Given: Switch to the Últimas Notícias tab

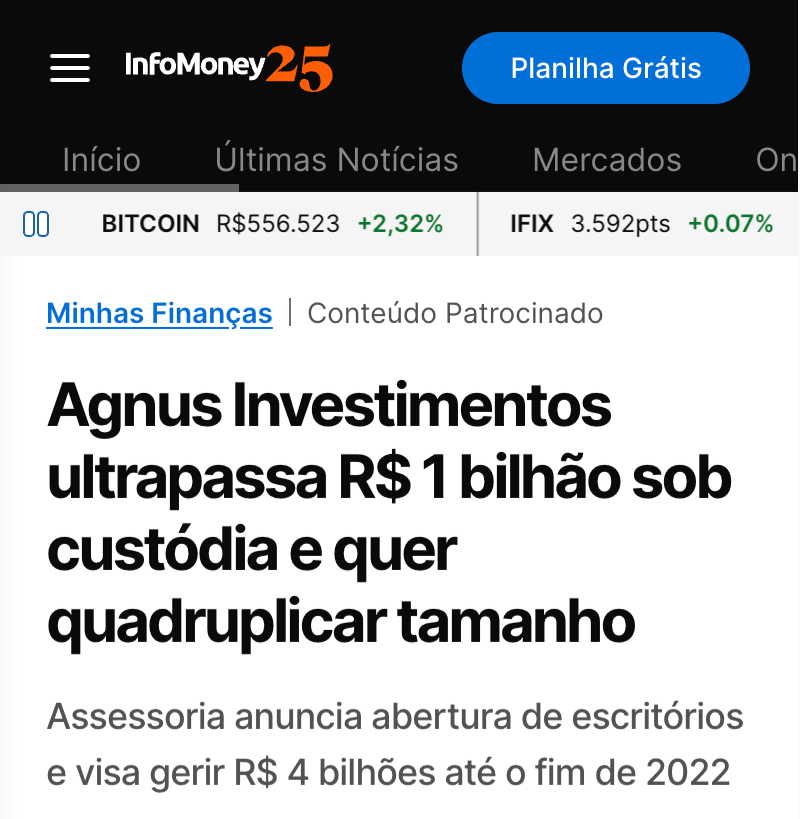Looking at the screenshot, I should (x=337, y=160).
